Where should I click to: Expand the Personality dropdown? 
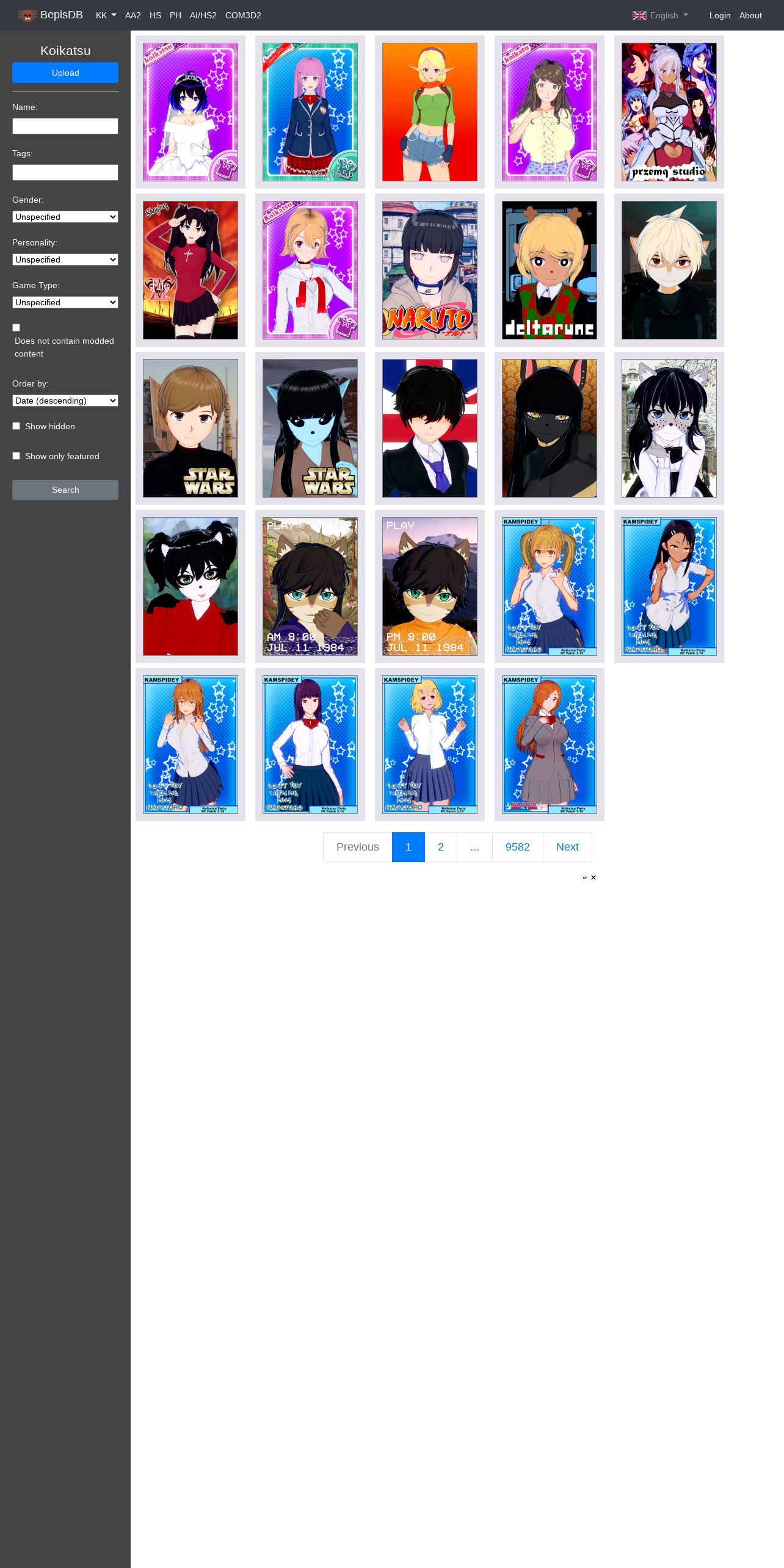point(65,260)
